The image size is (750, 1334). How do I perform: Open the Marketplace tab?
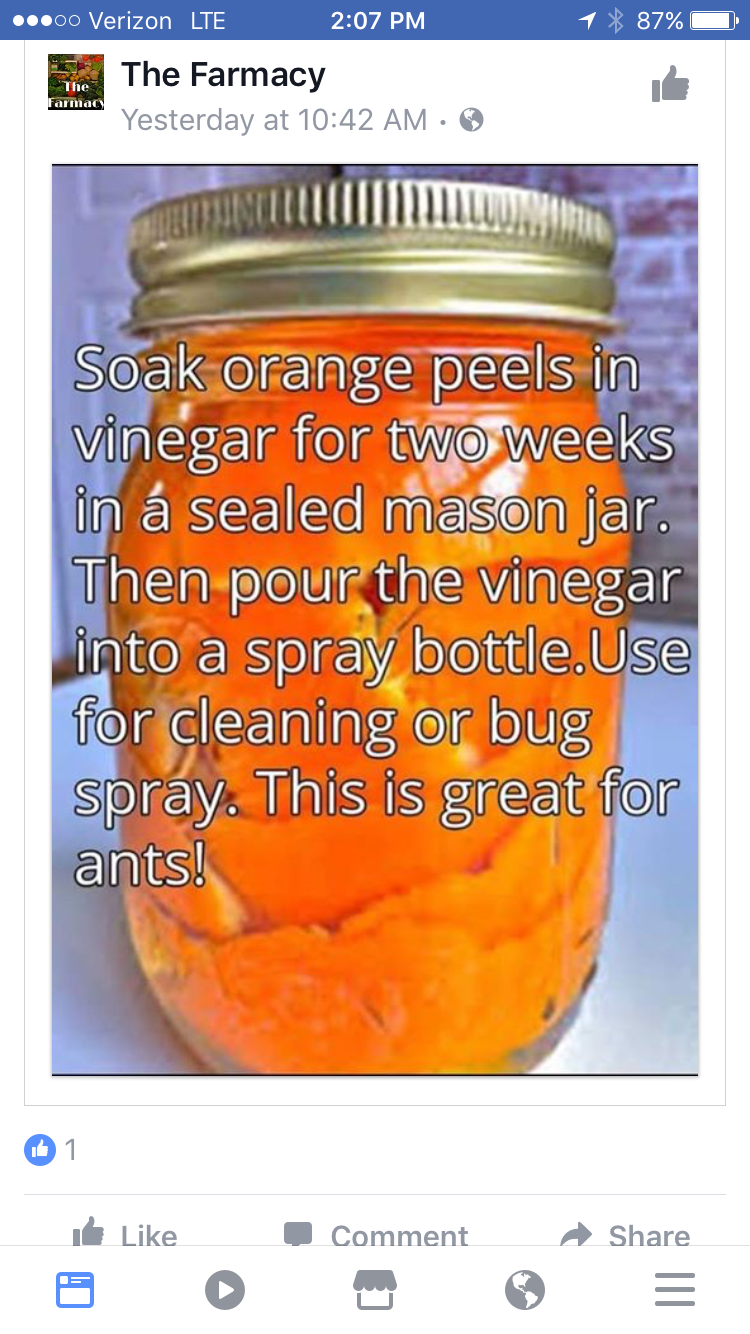pos(375,1290)
